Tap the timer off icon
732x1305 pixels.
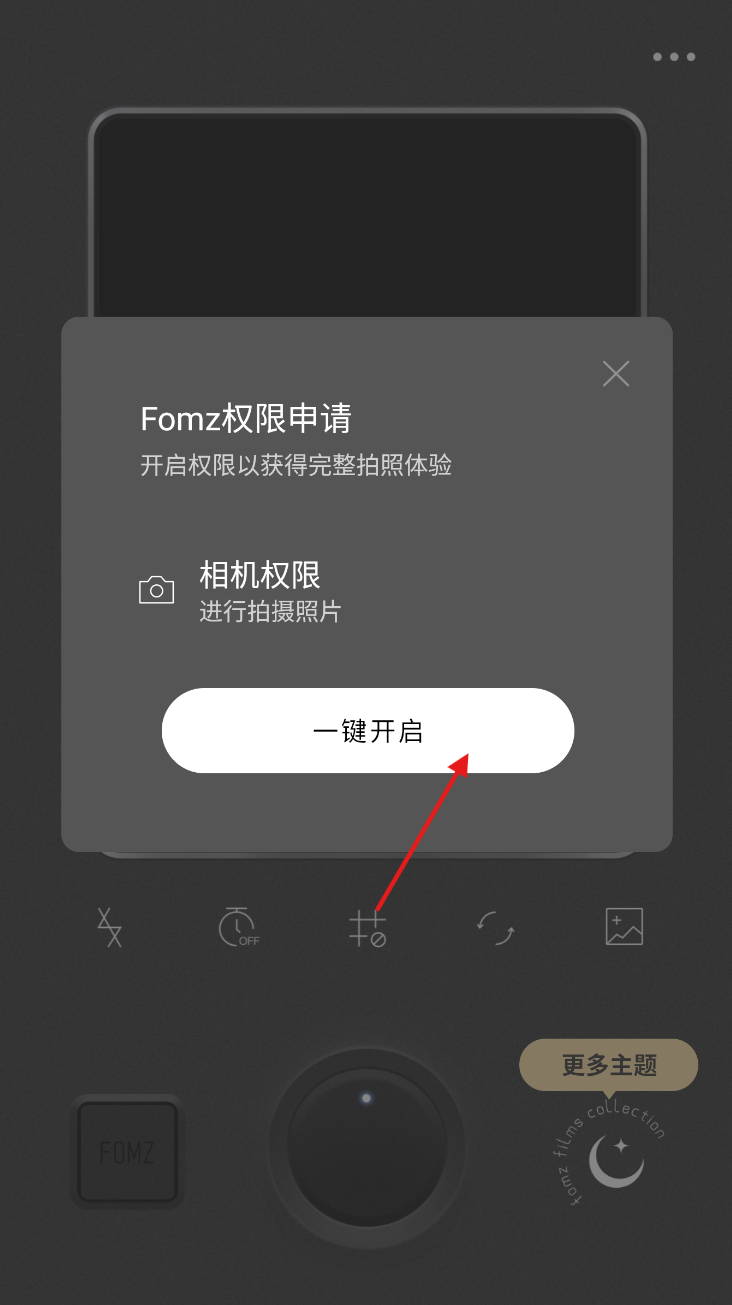point(238,927)
